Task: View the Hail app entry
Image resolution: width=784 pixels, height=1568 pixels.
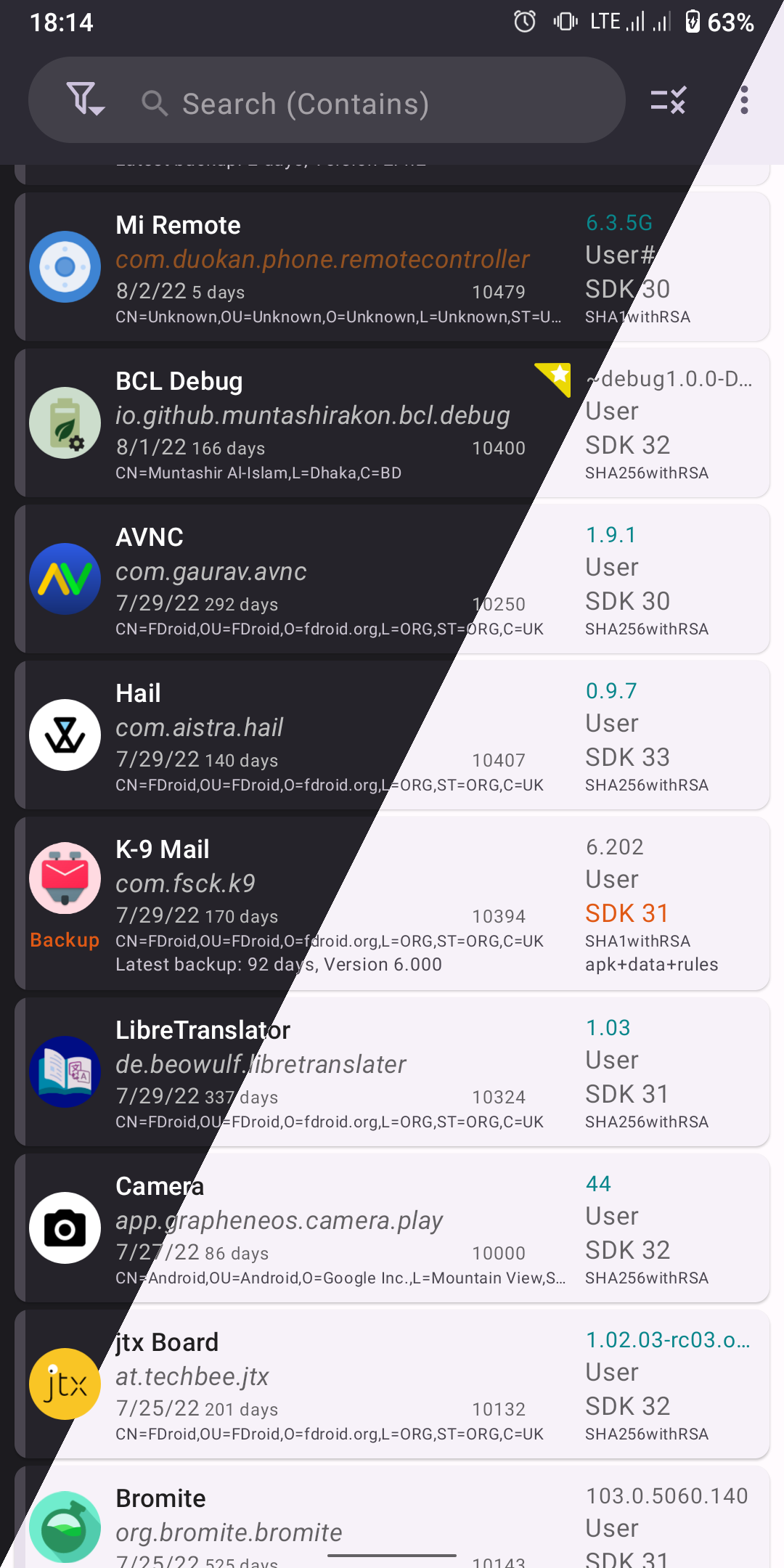Action: click(x=392, y=735)
